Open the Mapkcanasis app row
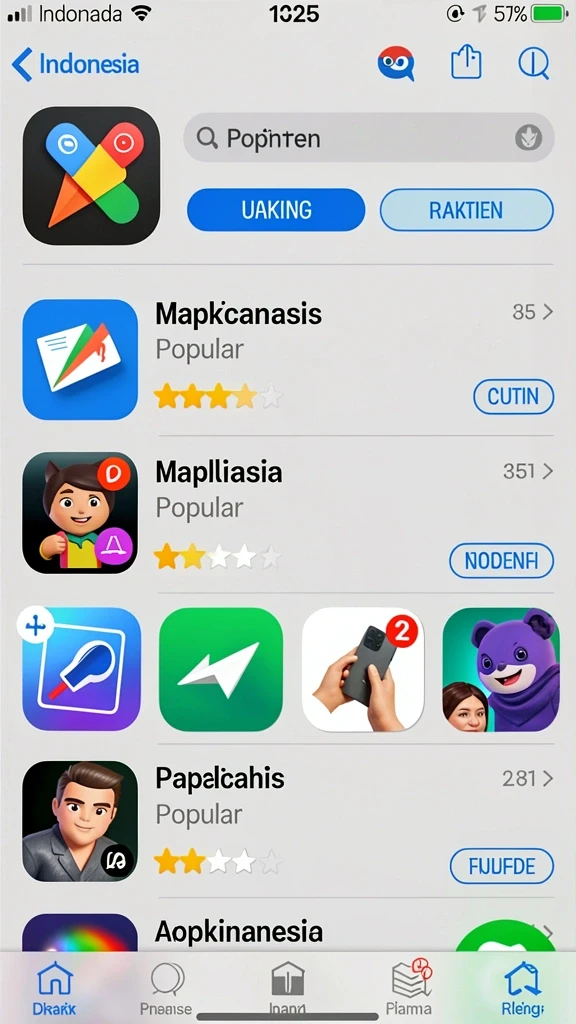Image resolution: width=576 pixels, height=1024 pixels. point(288,359)
